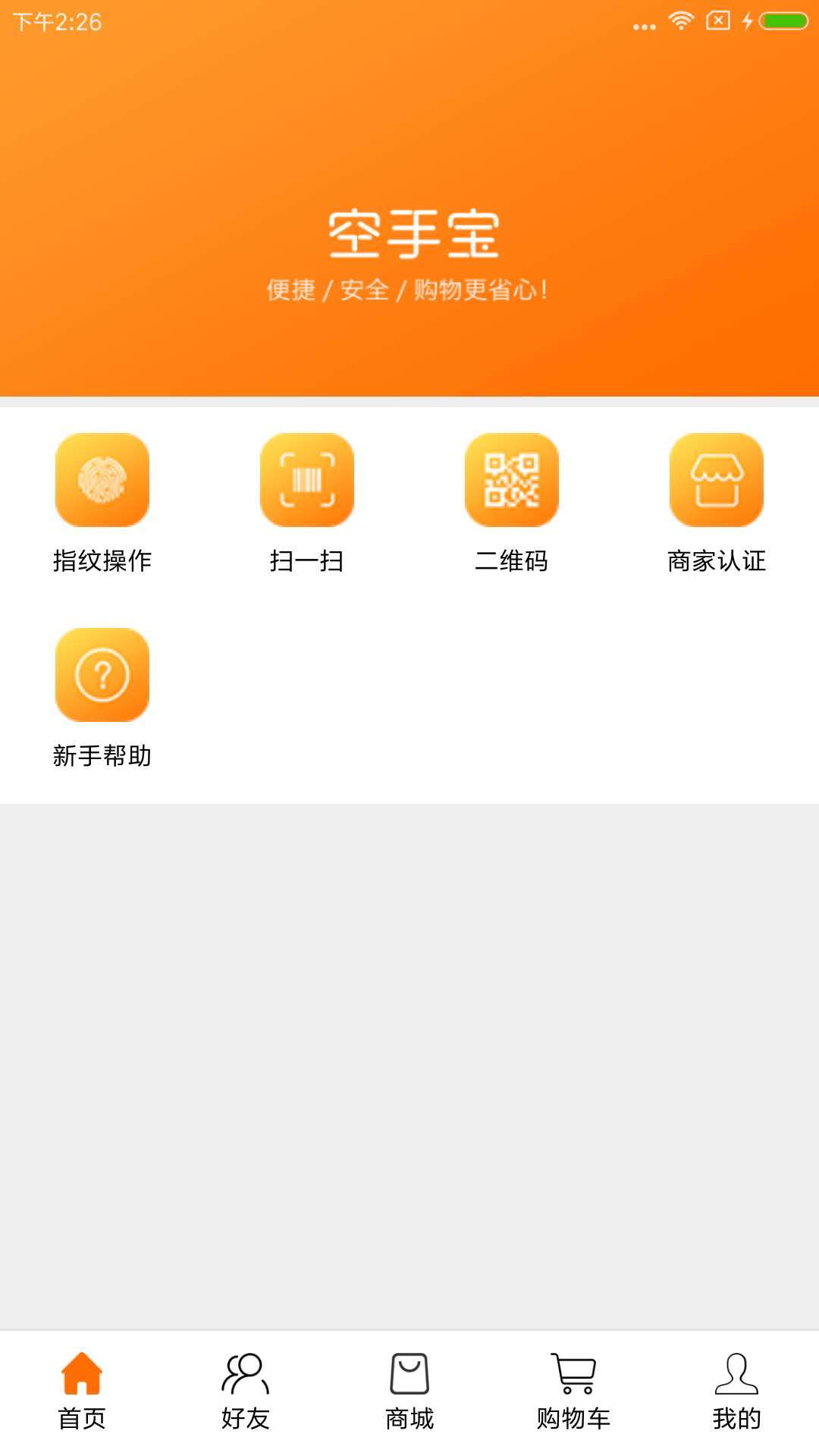Image resolution: width=819 pixels, height=1456 pixels.
Task: Open 新手帮助 beginner help
Action: tap(102, 674)
